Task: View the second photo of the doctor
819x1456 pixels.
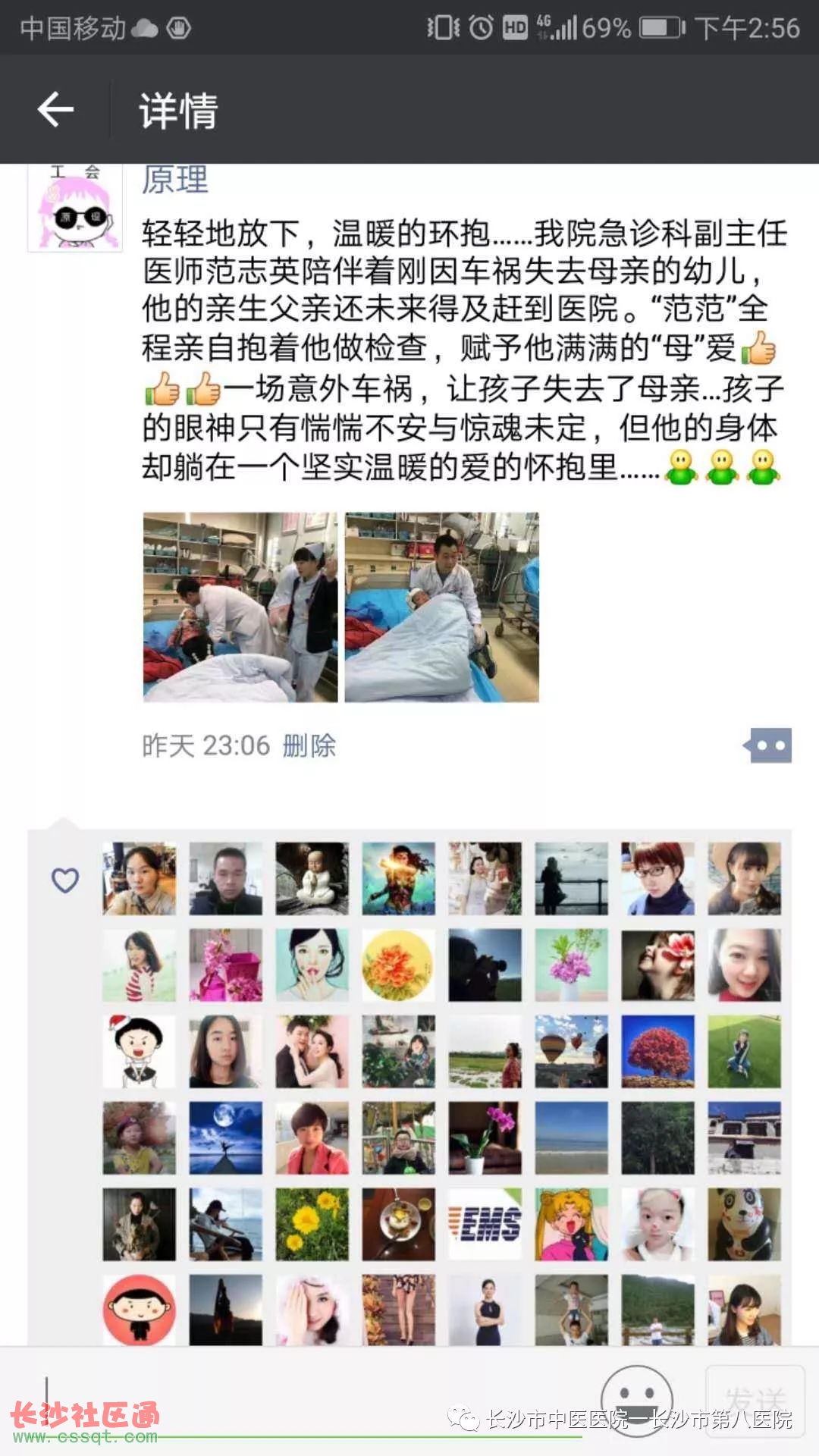Action: coord(441,607)
